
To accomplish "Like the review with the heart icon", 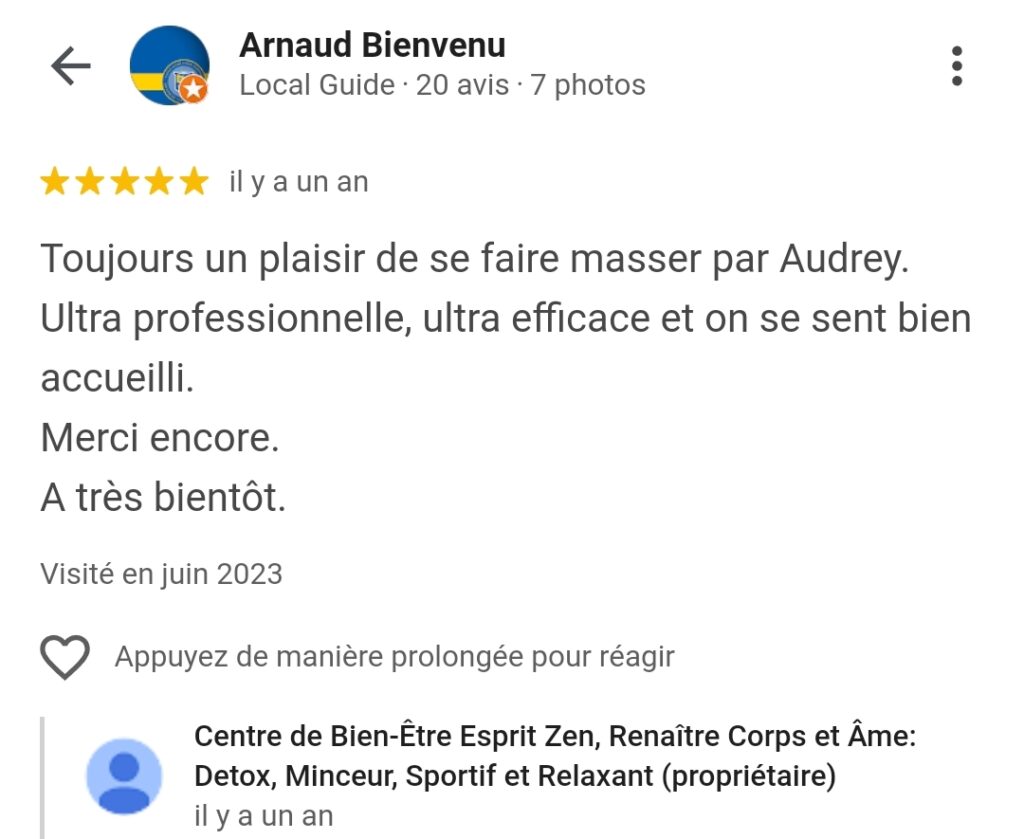I will 65,657.
